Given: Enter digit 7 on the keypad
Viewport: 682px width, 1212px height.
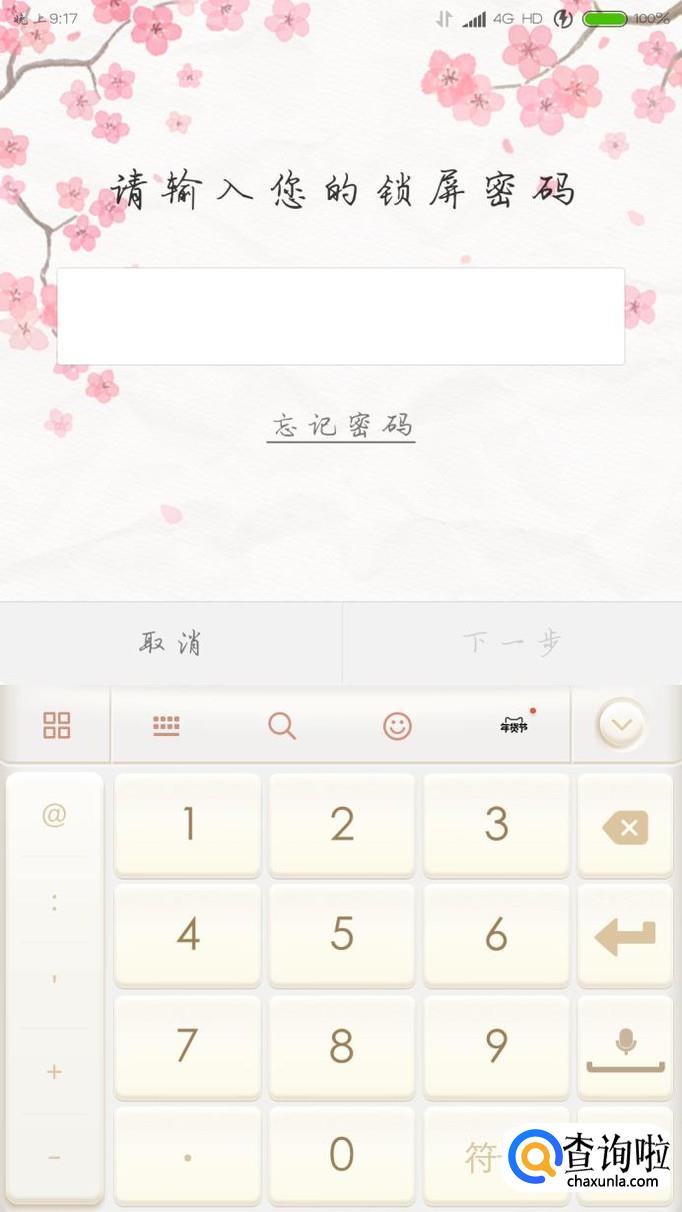Looking at the screenshot, I should [x=188, y=1046].
